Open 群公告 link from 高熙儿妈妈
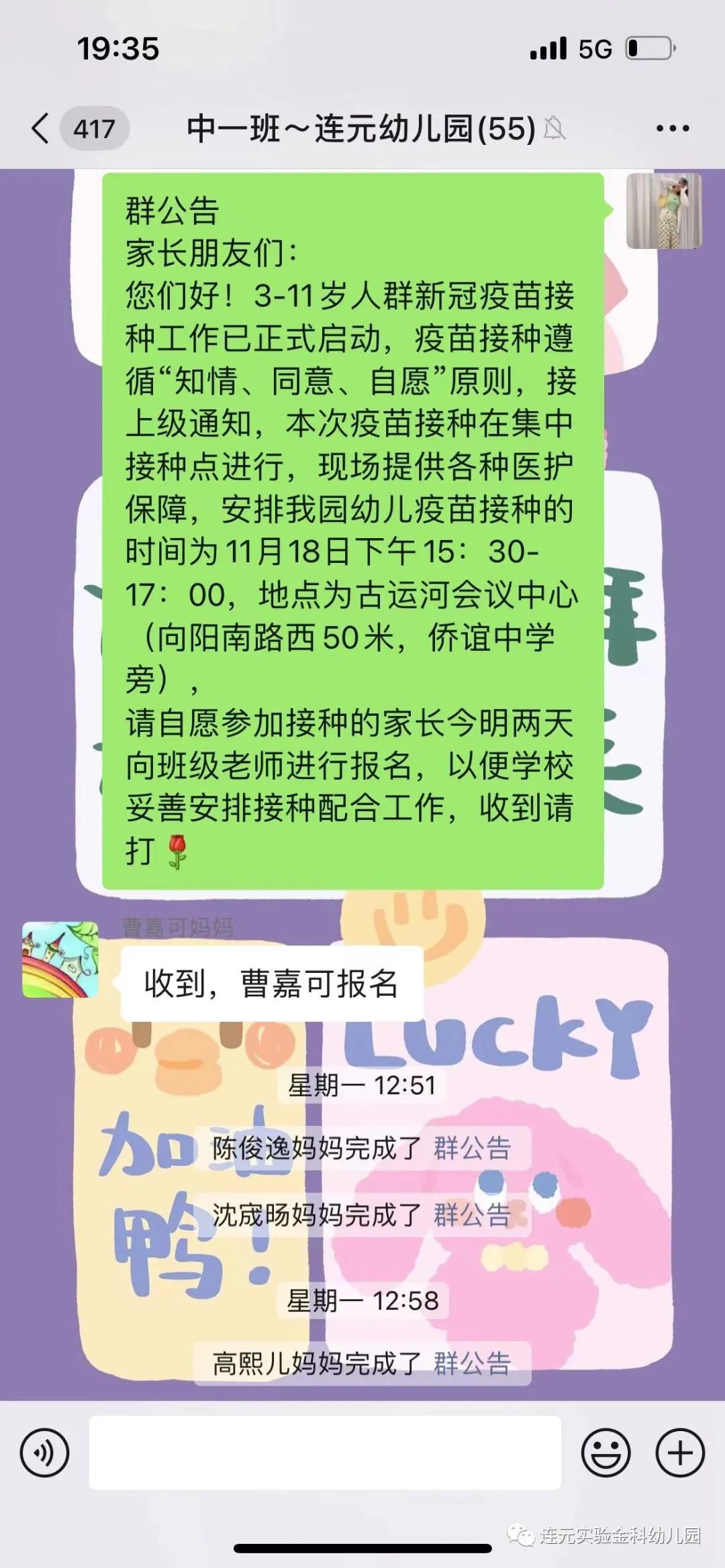Screen dimensions: 725x1568 click(472, 1364)
